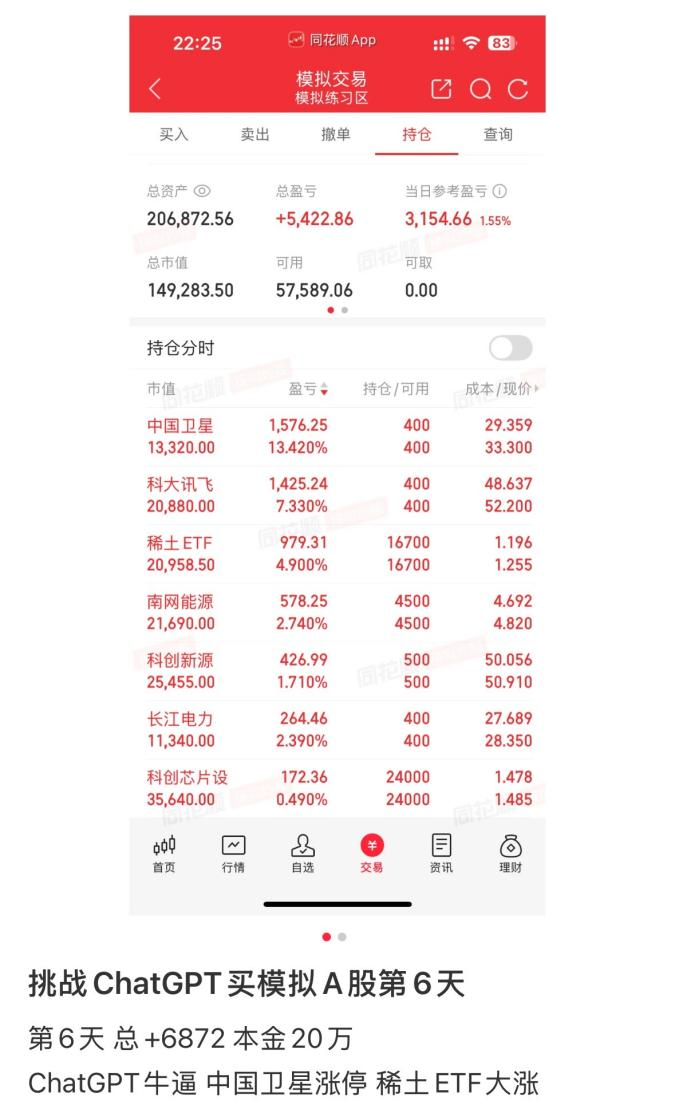Refresh the holdings with the reload icon
The height and width of the screenshot is (1105, 675).
[x=518, y=89]
